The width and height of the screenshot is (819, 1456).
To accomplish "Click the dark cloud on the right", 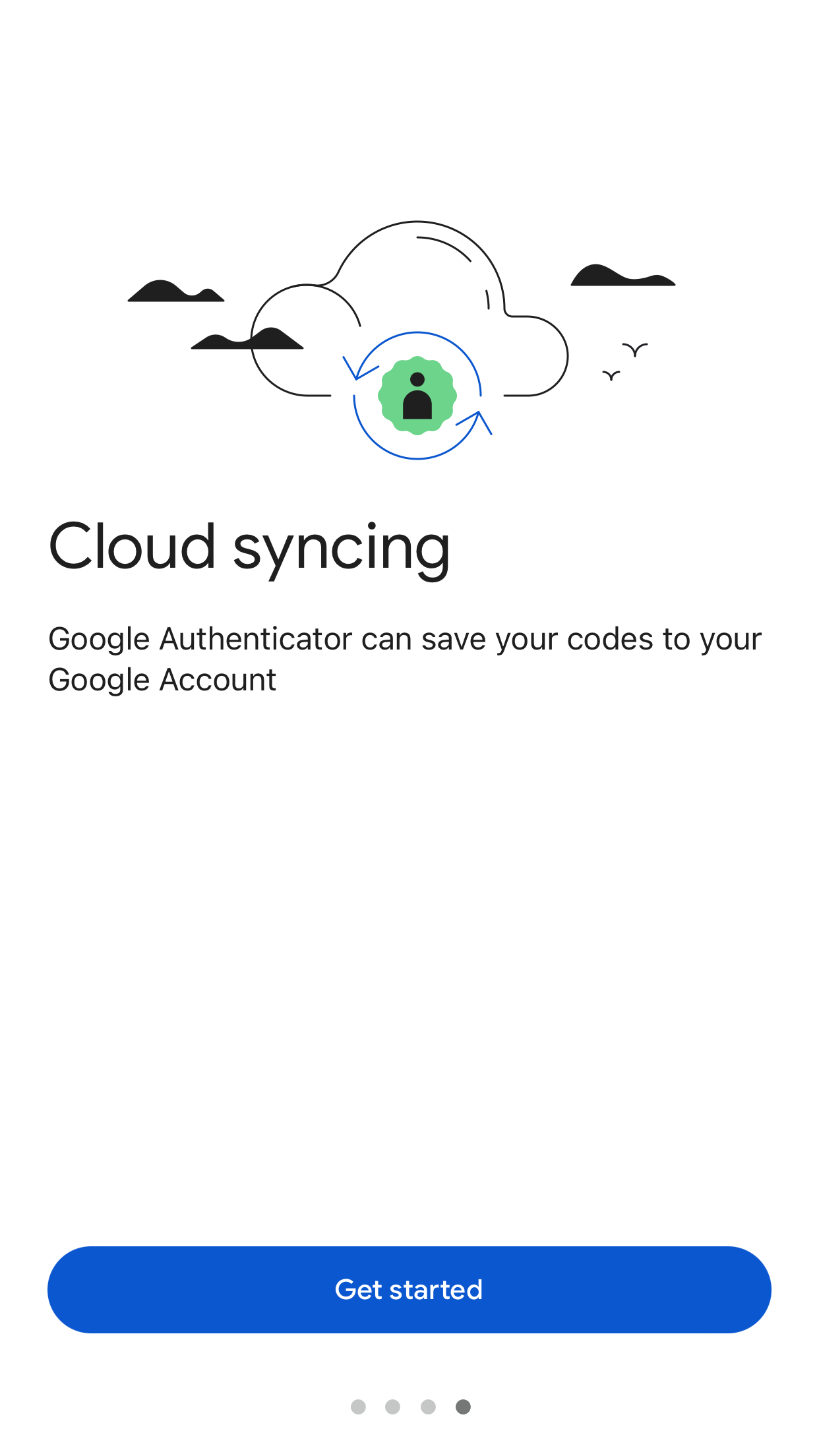I will (623, 274).
